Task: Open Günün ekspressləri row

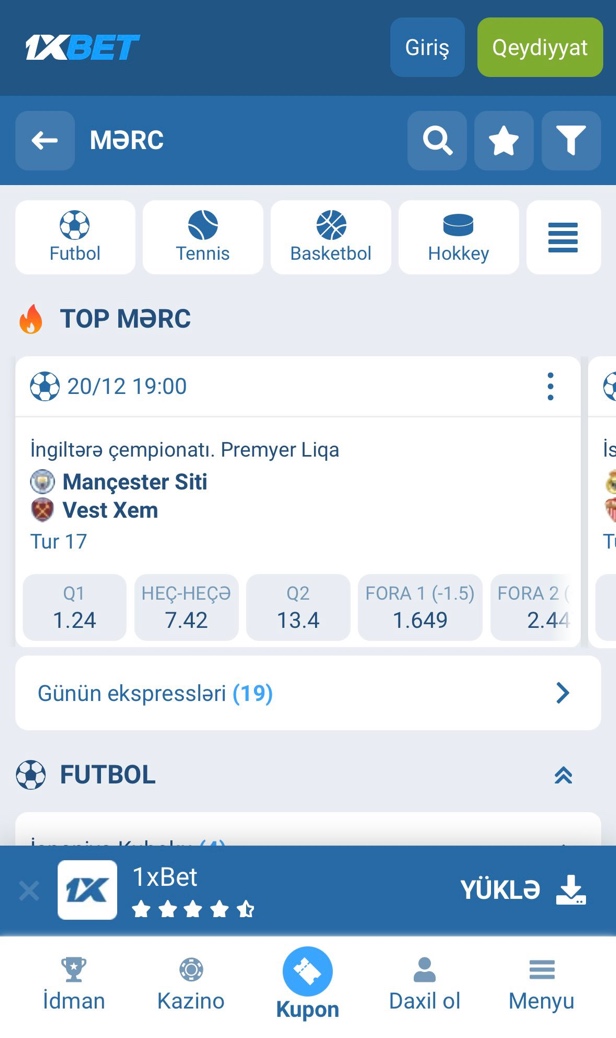Action: pyautogui.click(x=308, y=693)
